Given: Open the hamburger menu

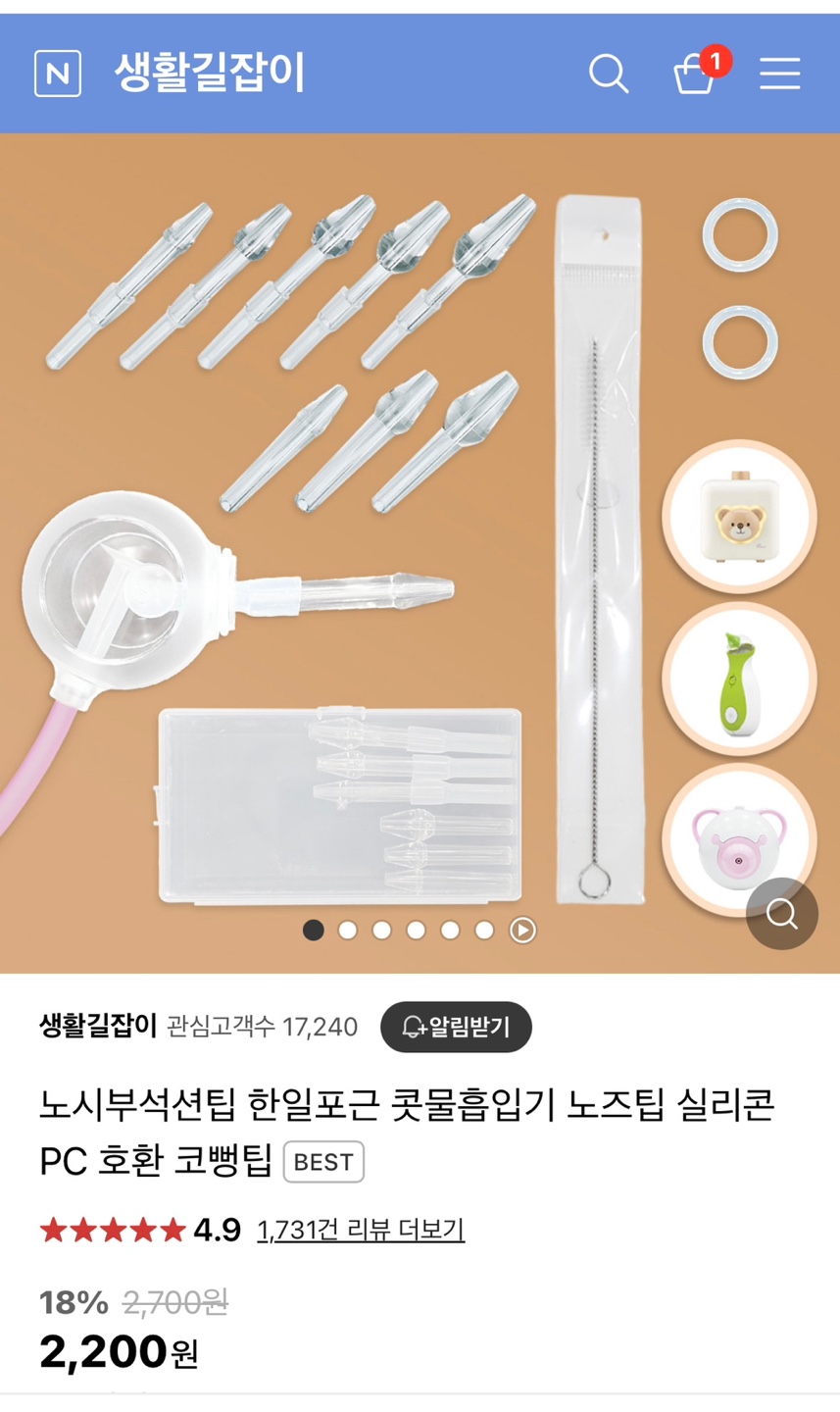Looking at the screenshot, I should pos(780,74).
